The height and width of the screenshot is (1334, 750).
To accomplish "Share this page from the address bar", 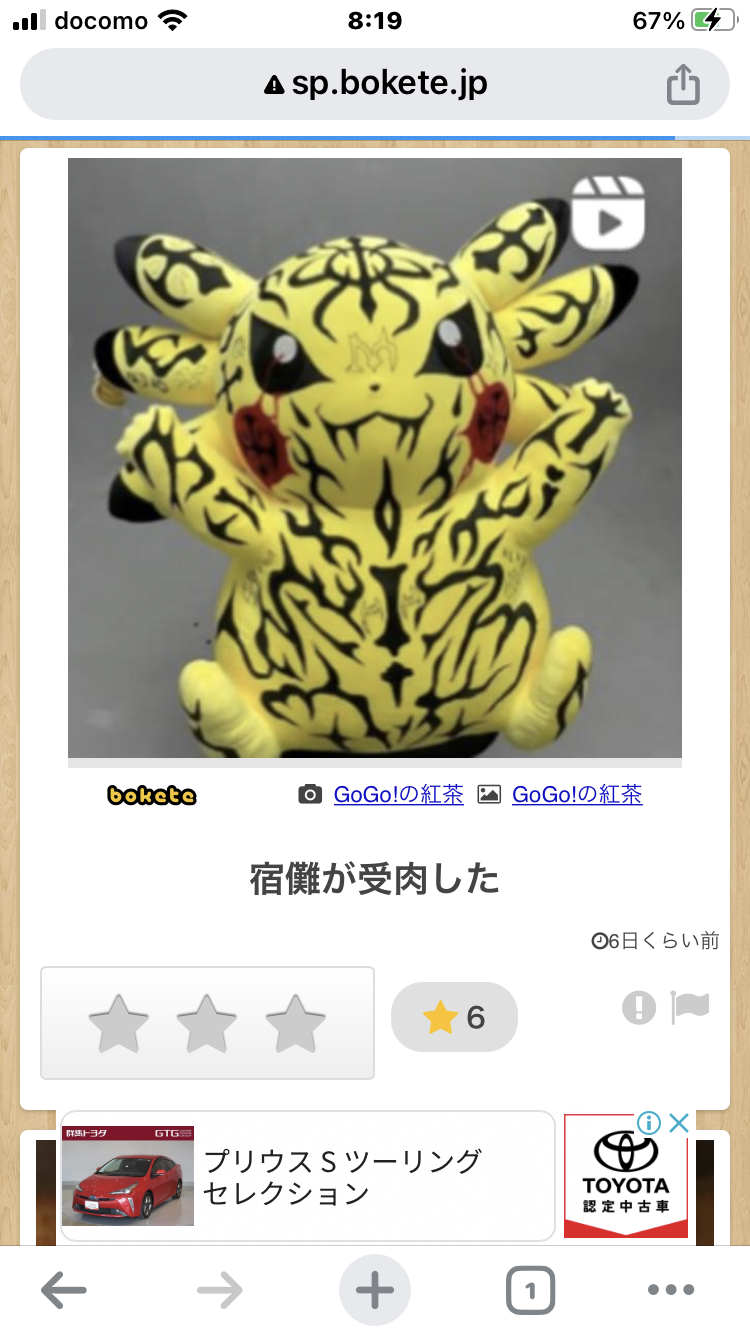I will point(683,85).
